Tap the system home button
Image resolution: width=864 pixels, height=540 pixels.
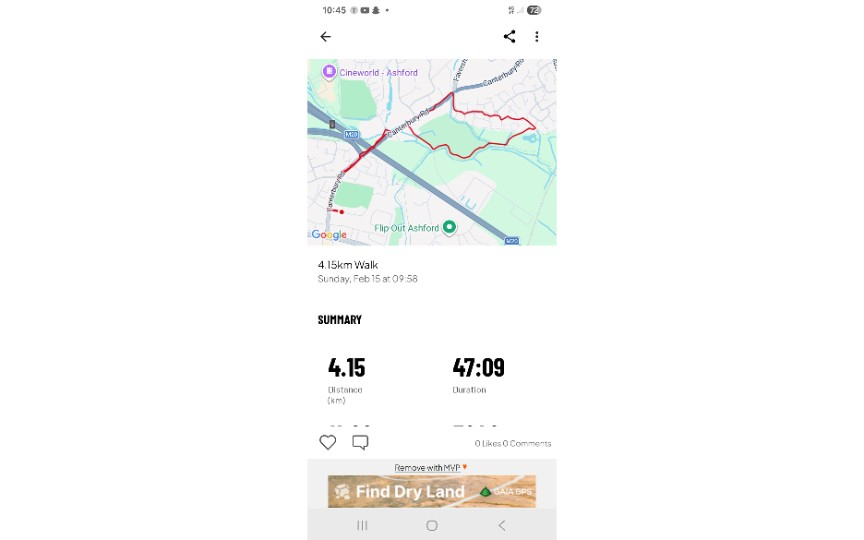pos(431,525)
